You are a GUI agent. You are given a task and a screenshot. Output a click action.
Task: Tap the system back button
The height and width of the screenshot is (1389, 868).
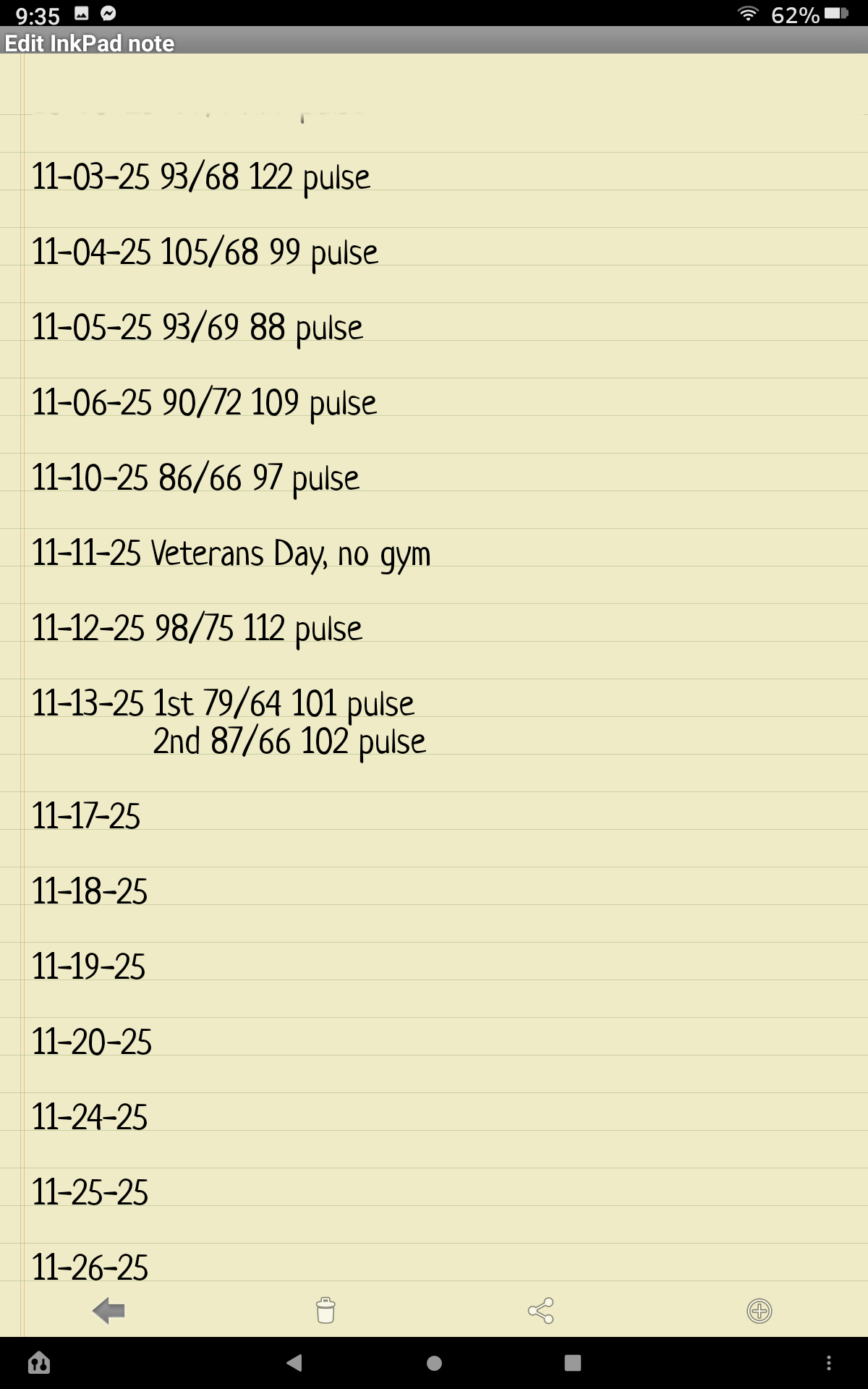coord(294,1363)
